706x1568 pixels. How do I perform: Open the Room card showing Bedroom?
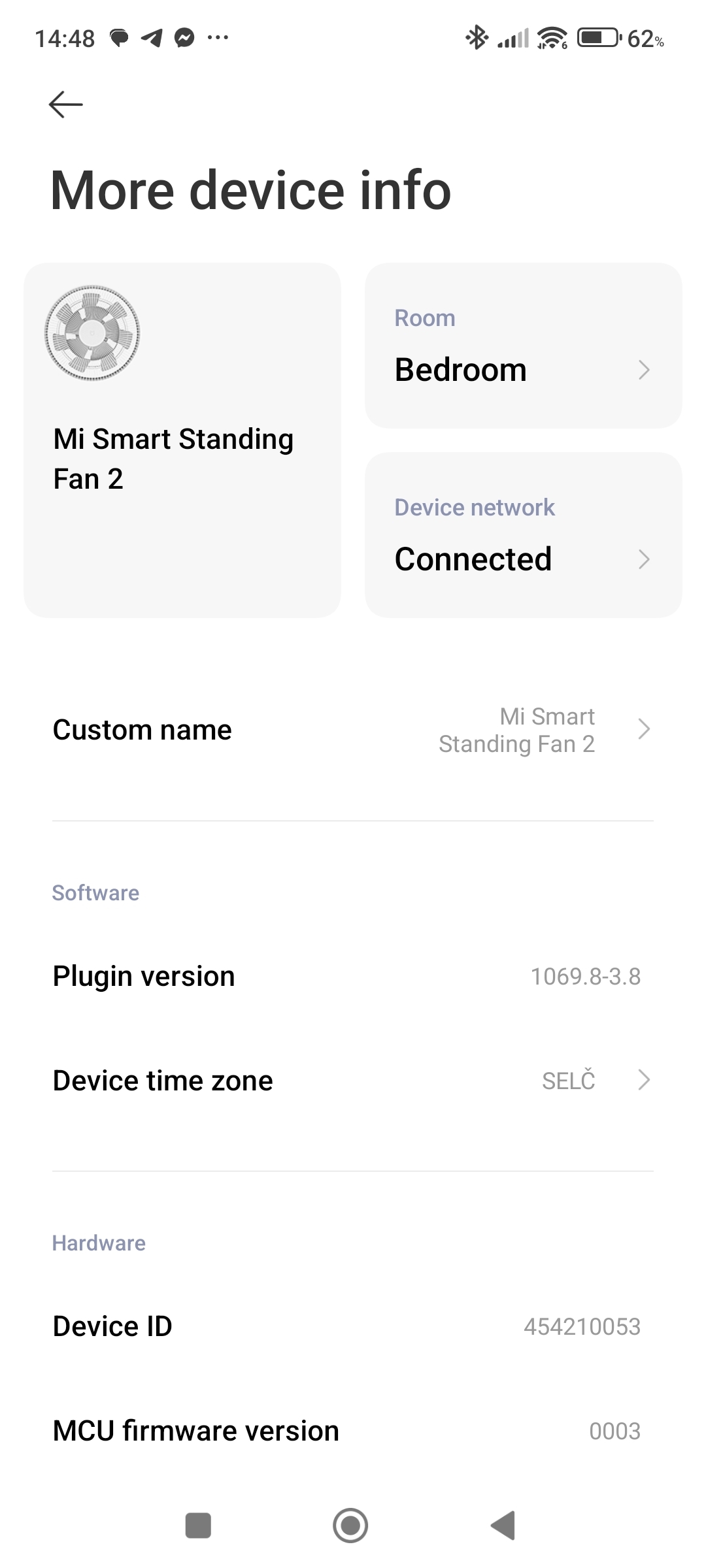point(523,346)
